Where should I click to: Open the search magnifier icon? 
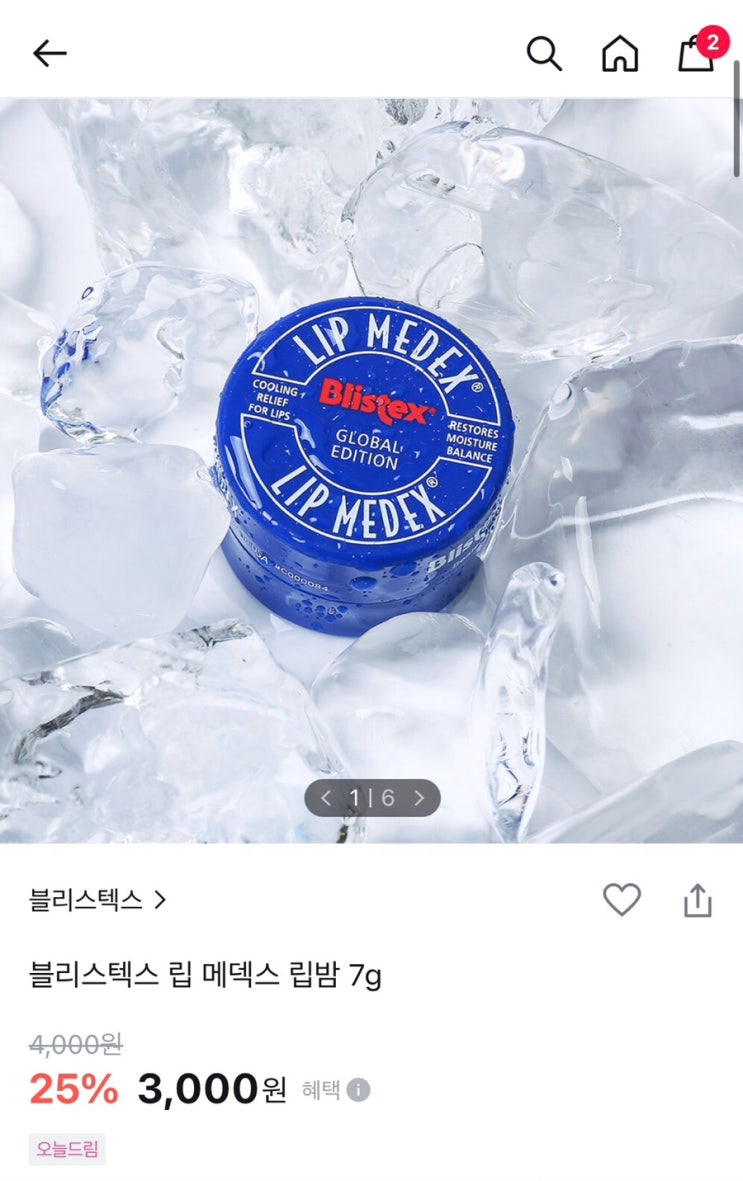point(543,53)
